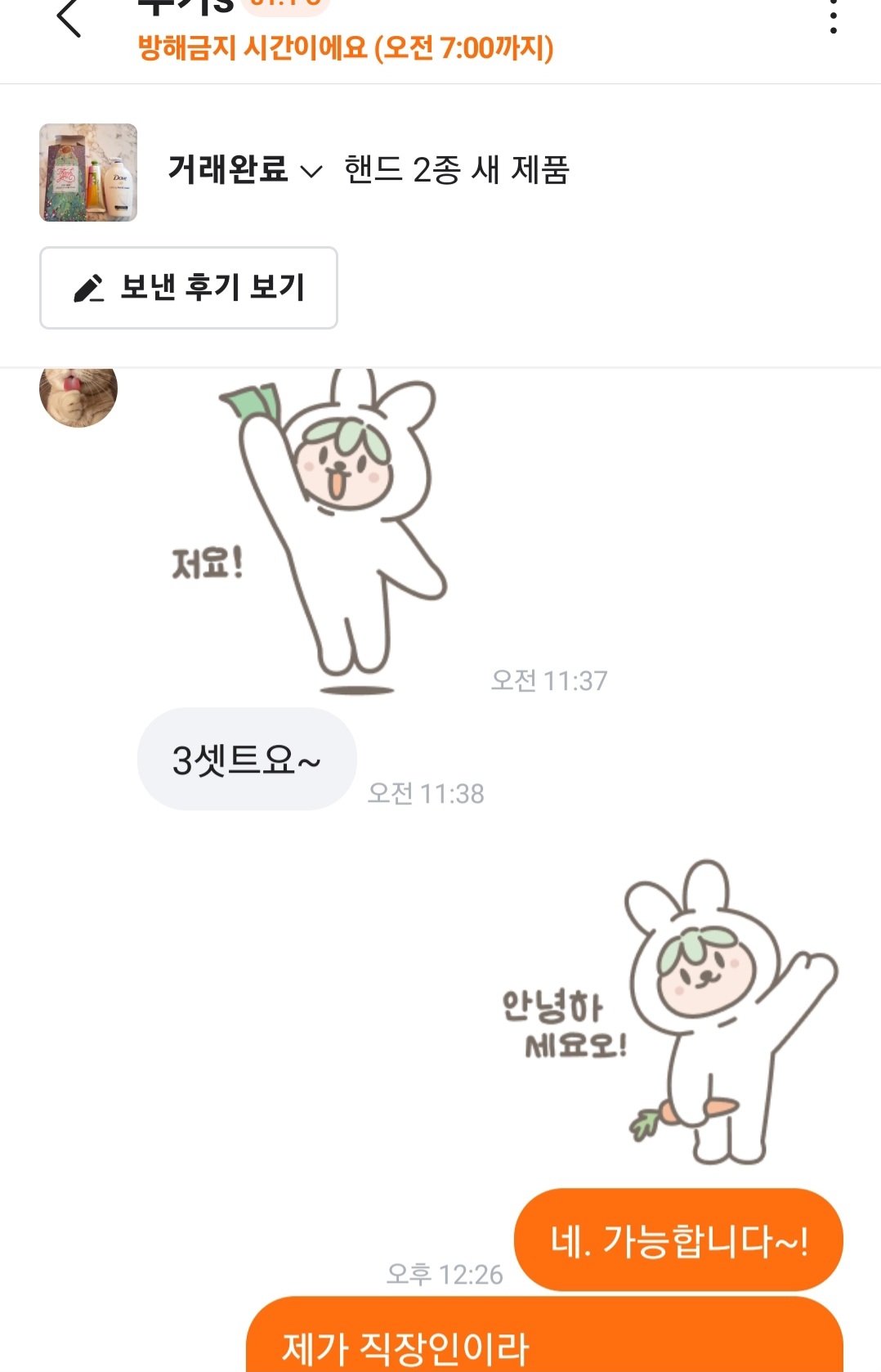The image size is (881, 1372).
Task: Open the sender's cat profile picture
Action: pyautogui.click(x=78, y=394)
